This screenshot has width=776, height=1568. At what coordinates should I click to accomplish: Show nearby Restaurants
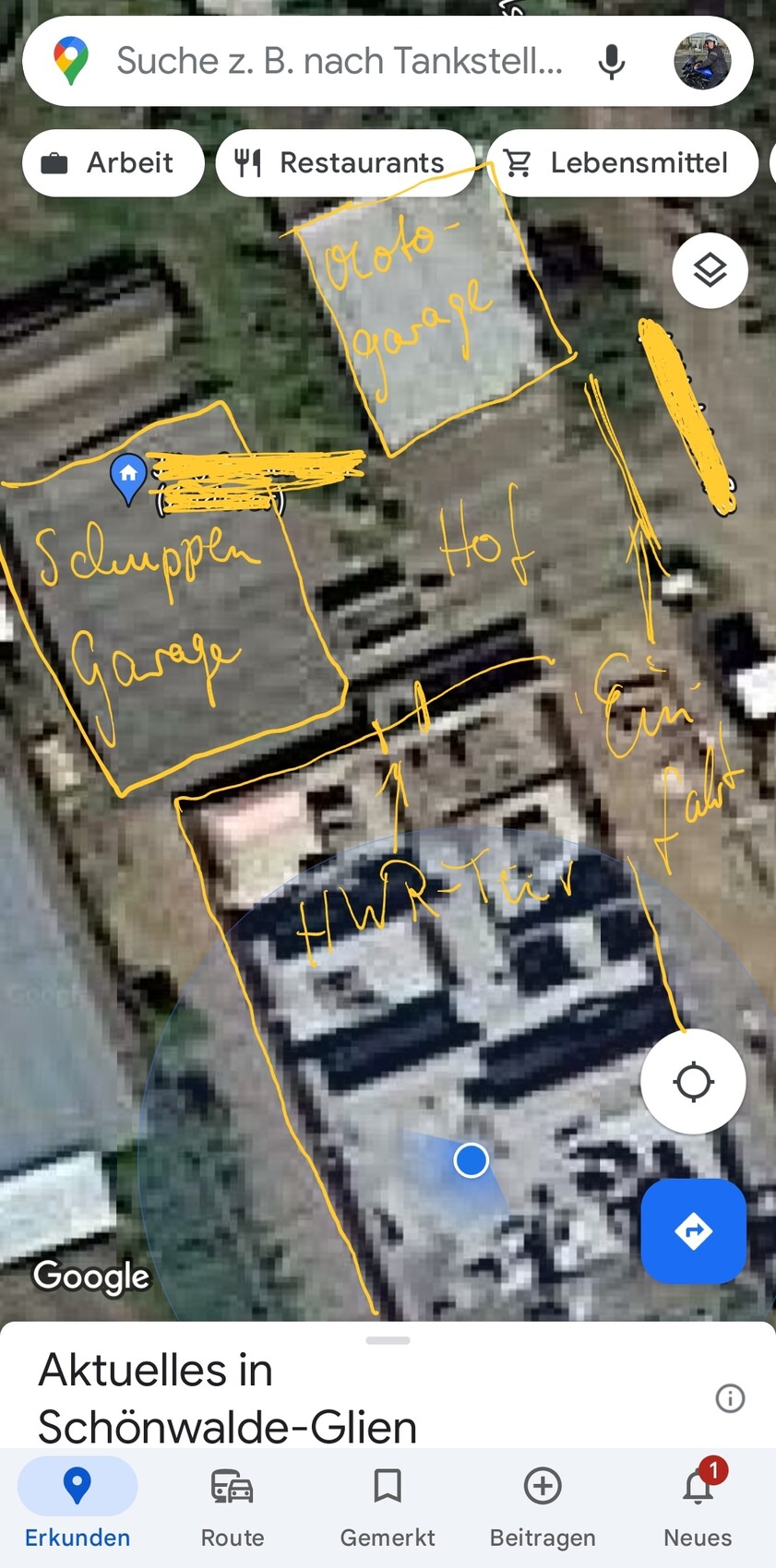[344, 163]
